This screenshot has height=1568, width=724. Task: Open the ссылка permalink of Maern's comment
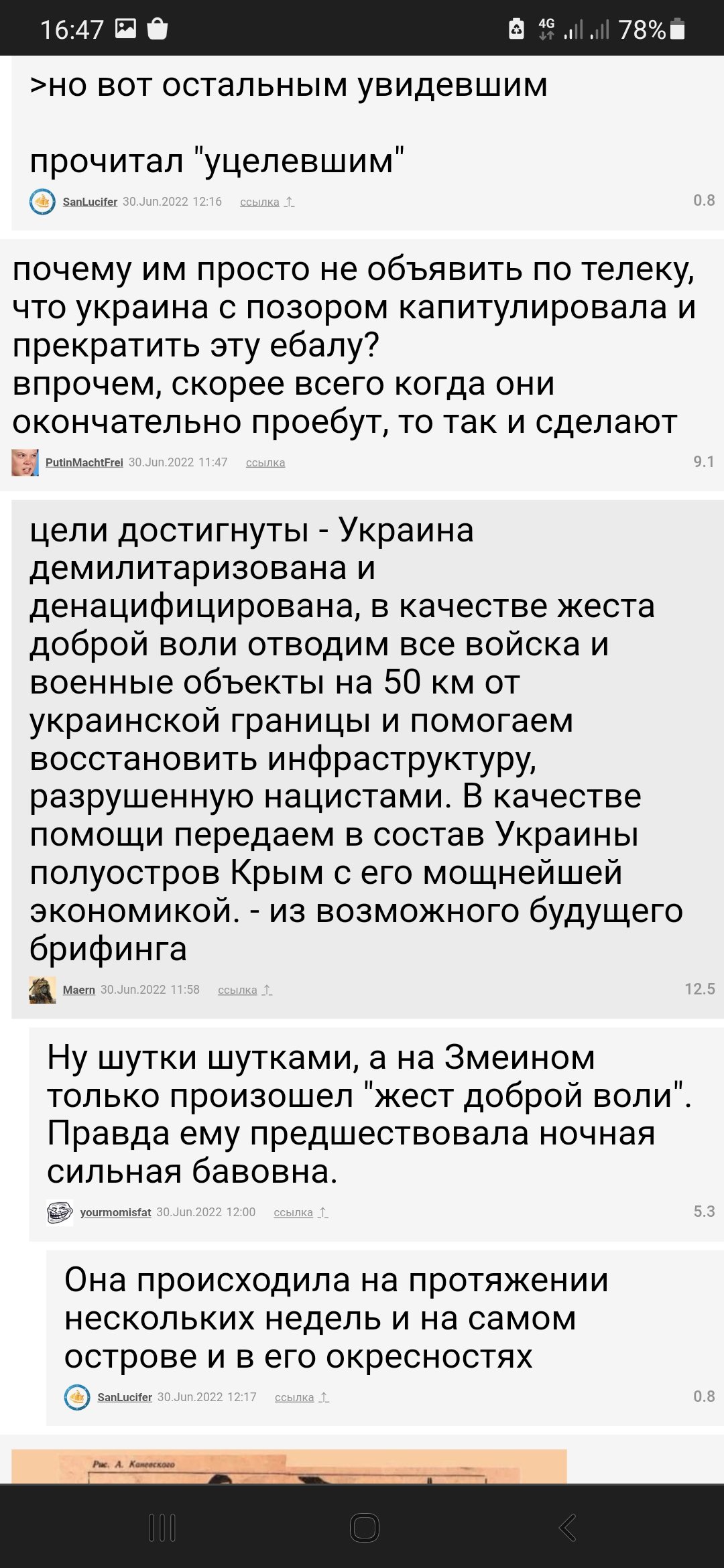[237, 990]
